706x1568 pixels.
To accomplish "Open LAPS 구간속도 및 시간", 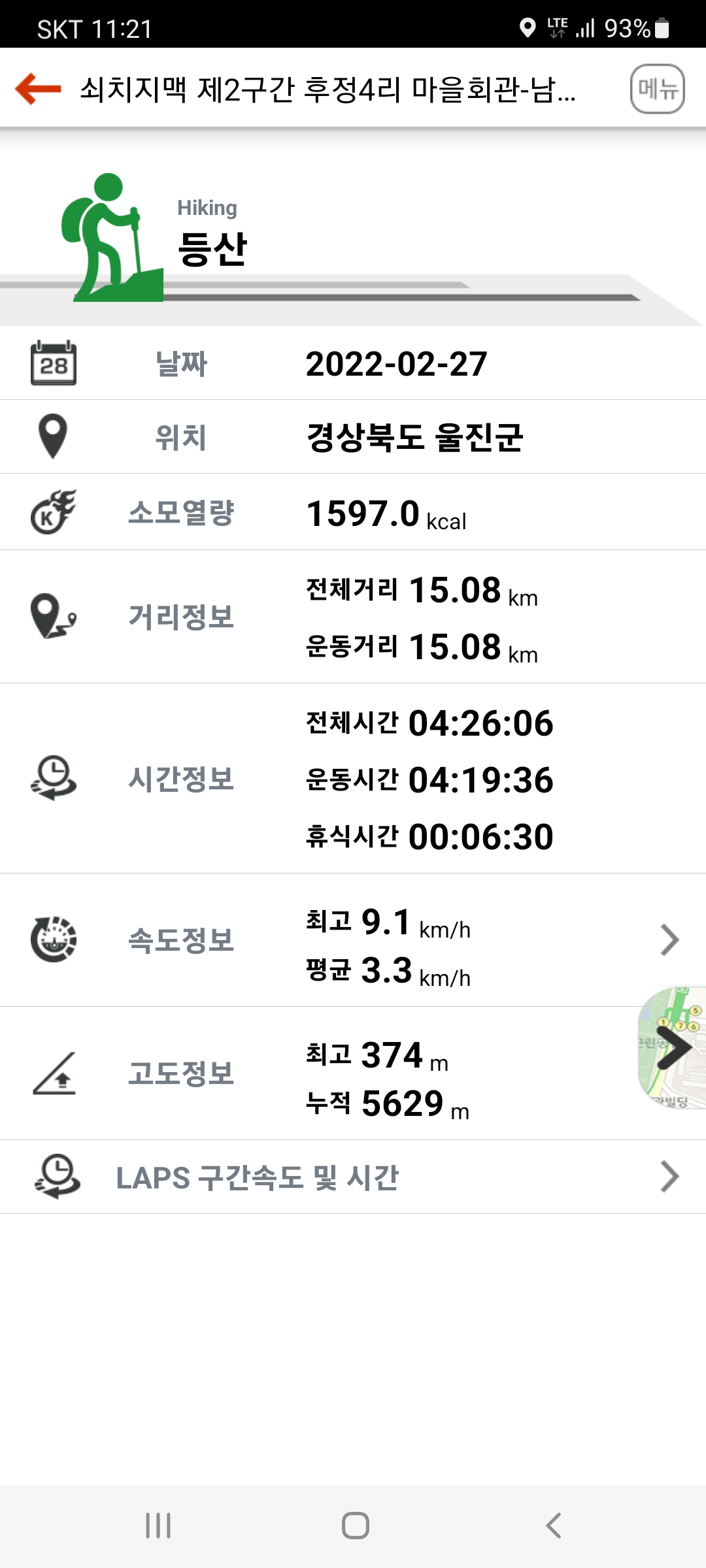I will click(353, 1177).
